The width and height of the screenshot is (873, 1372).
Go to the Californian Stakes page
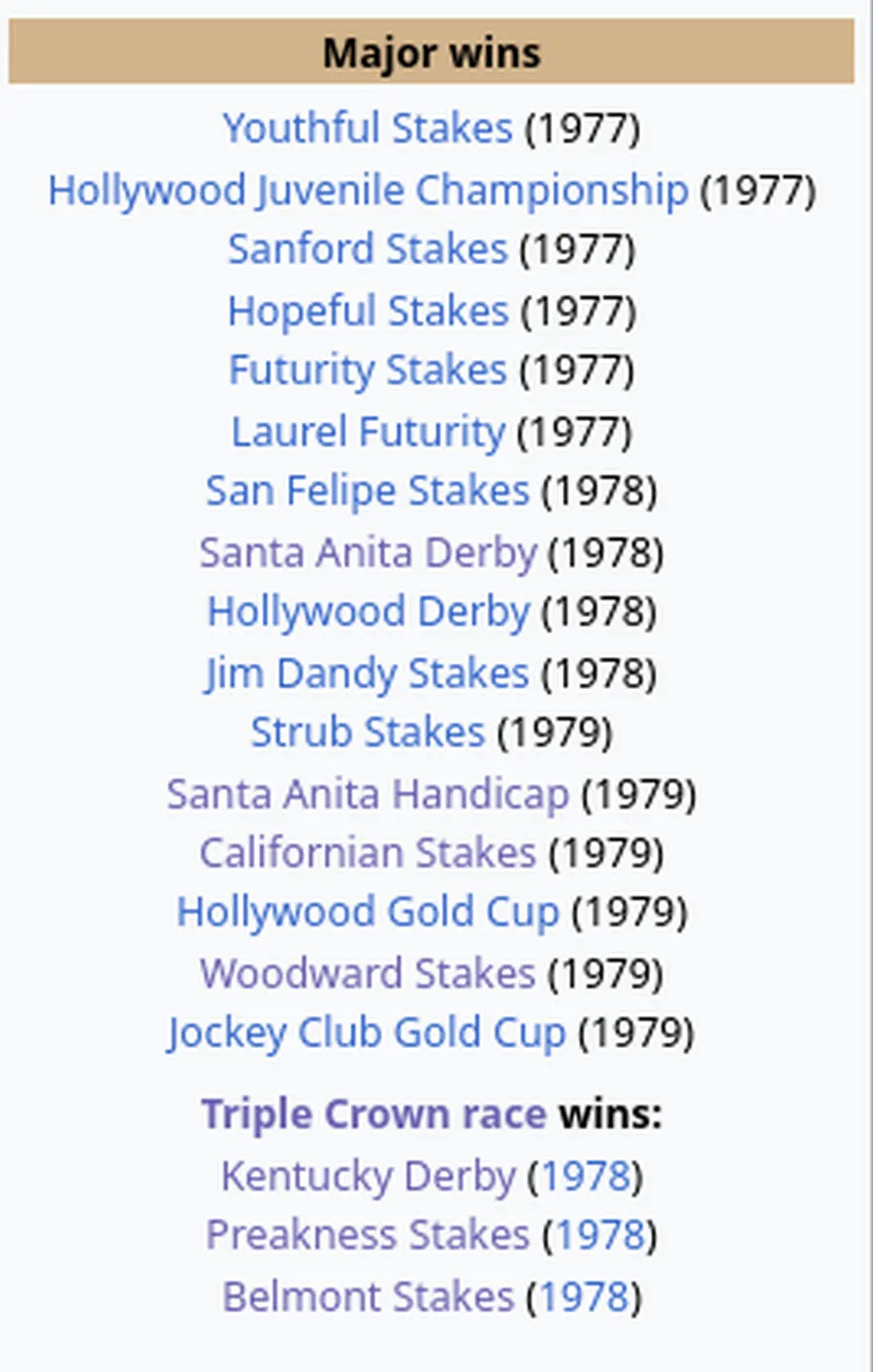(x=368, y=854)
